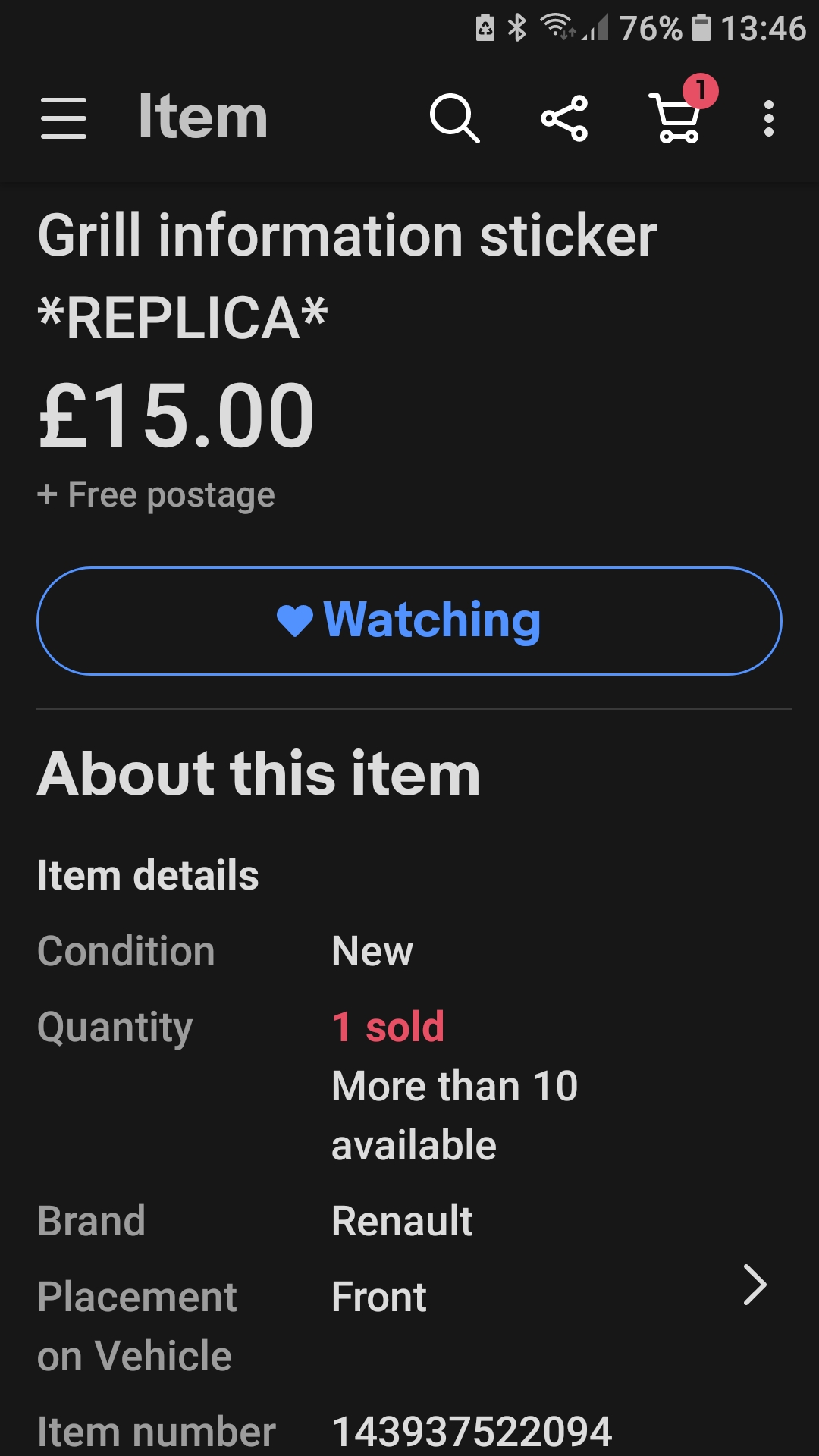This screenshot has width=819, height=1456.
Task: Toggle the Watching button
Action: (x=409, y=621)
